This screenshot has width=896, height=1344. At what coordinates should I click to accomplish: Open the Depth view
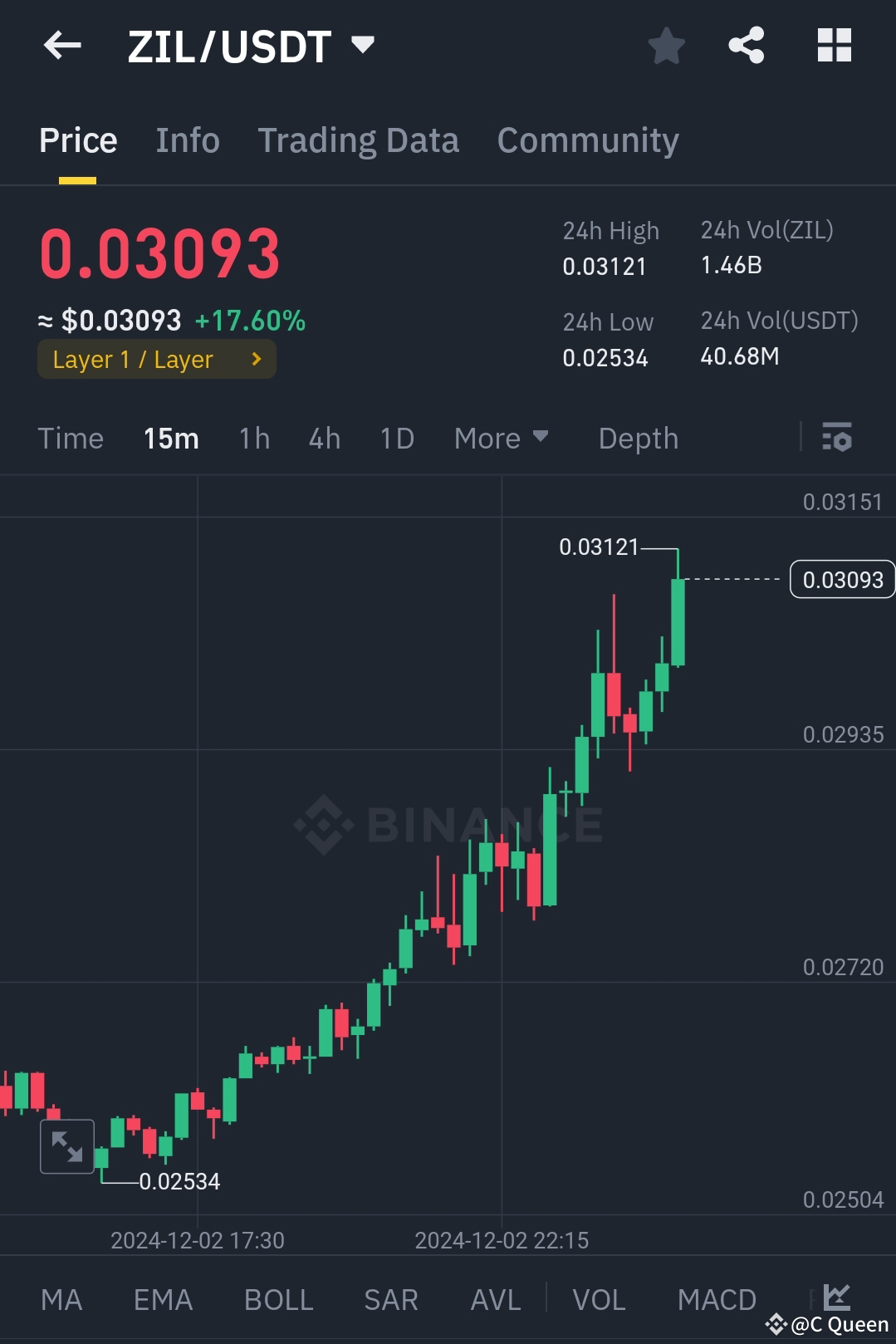(x=638, y=438)
